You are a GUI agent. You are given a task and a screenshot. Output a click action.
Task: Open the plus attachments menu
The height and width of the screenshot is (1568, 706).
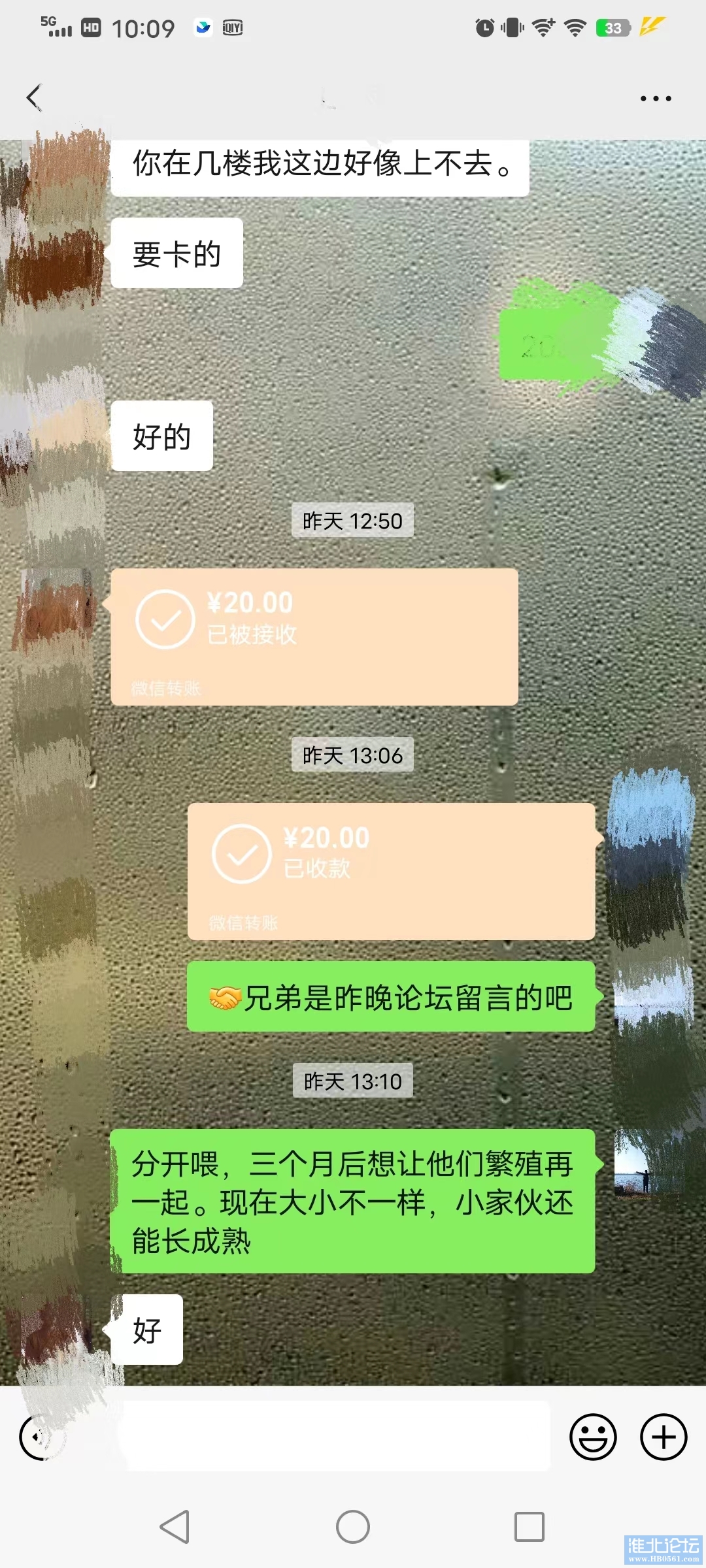coord(663,1437)
